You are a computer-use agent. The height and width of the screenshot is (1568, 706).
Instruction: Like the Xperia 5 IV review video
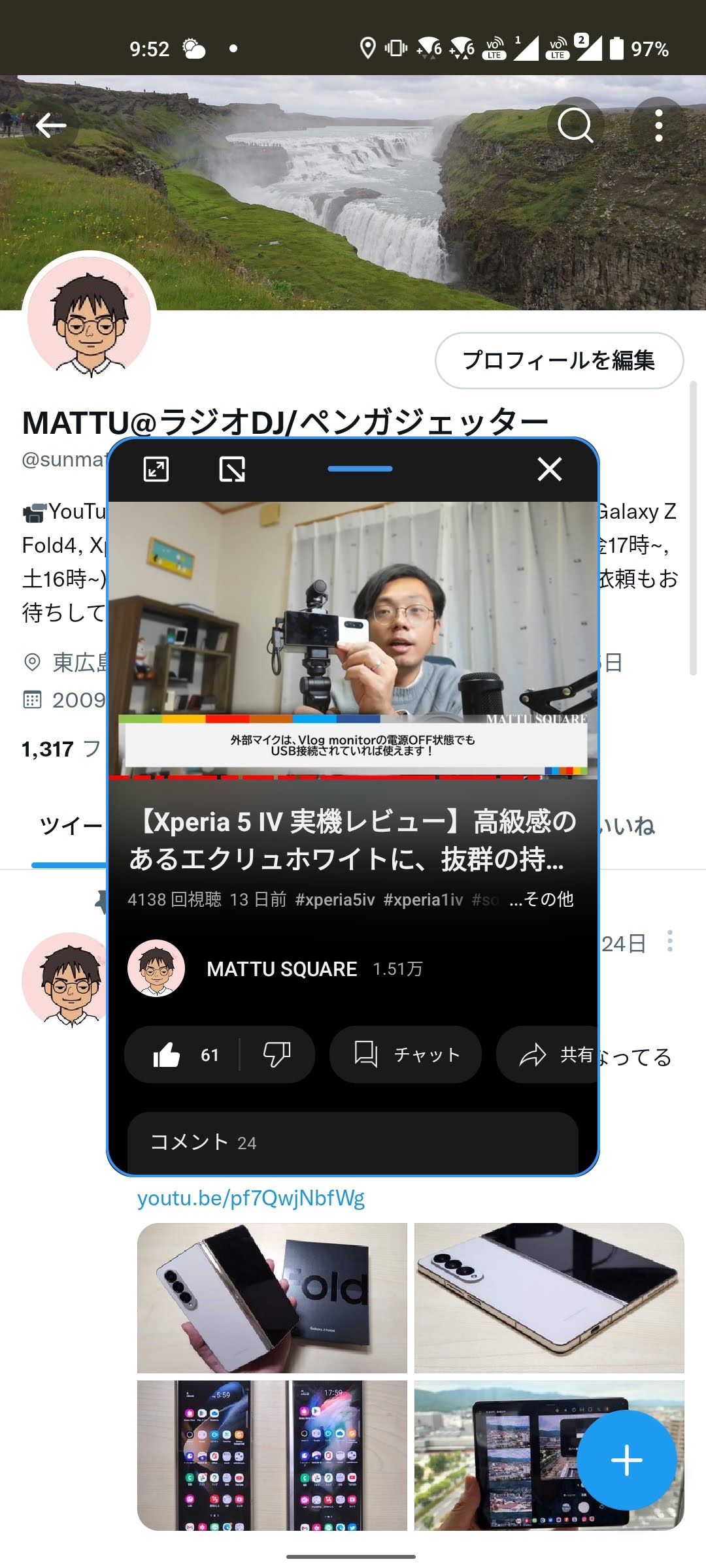coord(183,1054)
